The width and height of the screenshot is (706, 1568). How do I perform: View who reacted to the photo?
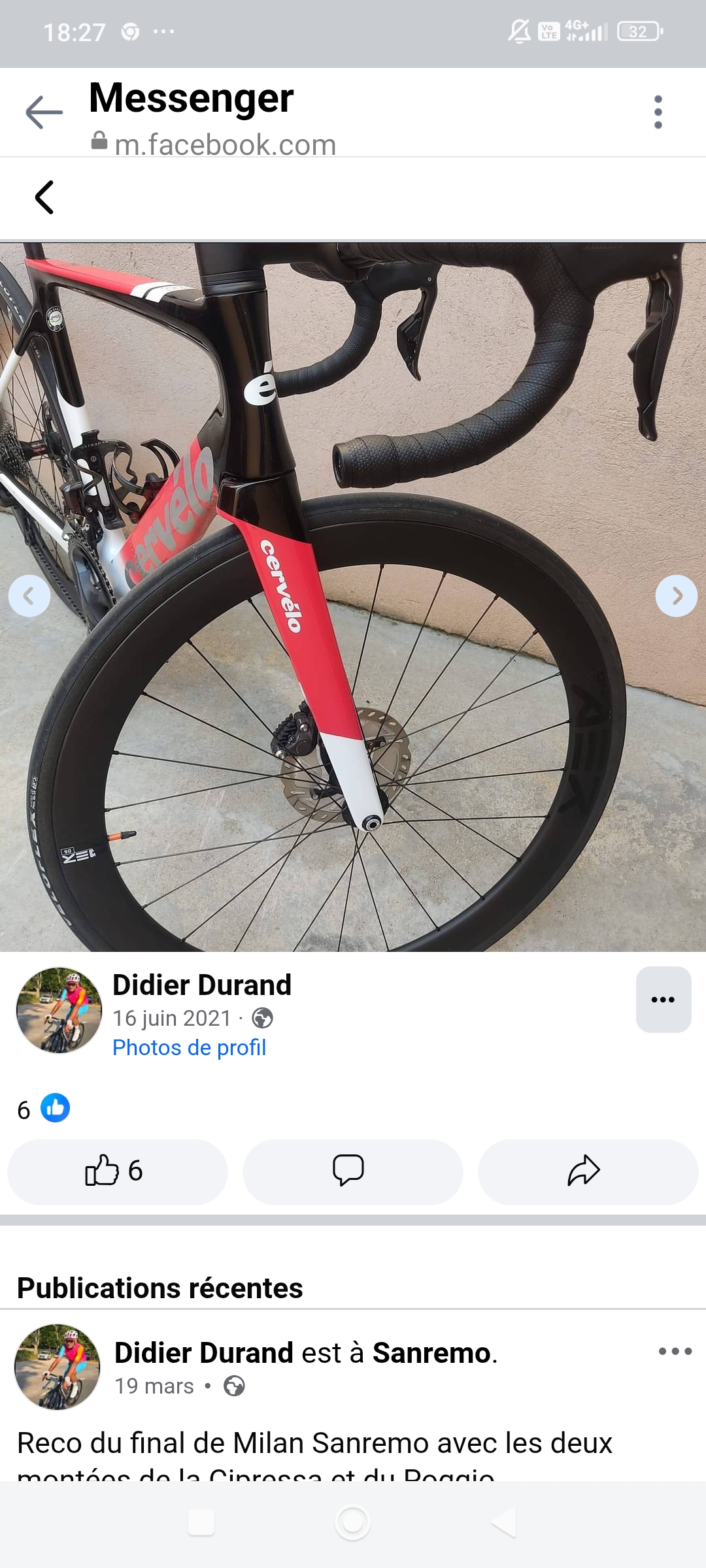(x=43, y=1109)
